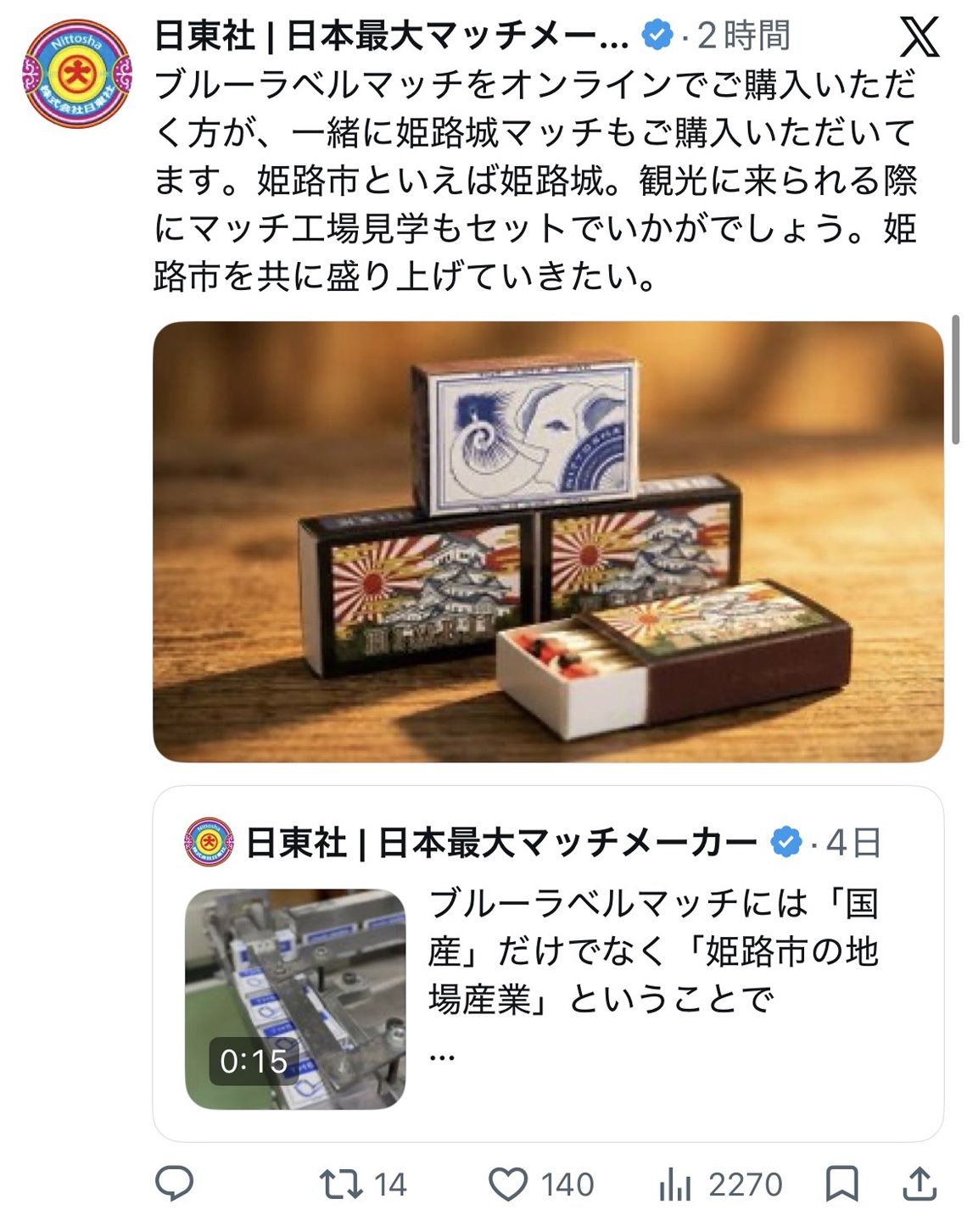
Task: Play the 0:15 video in quoted post
Action: tap(295, 999)
